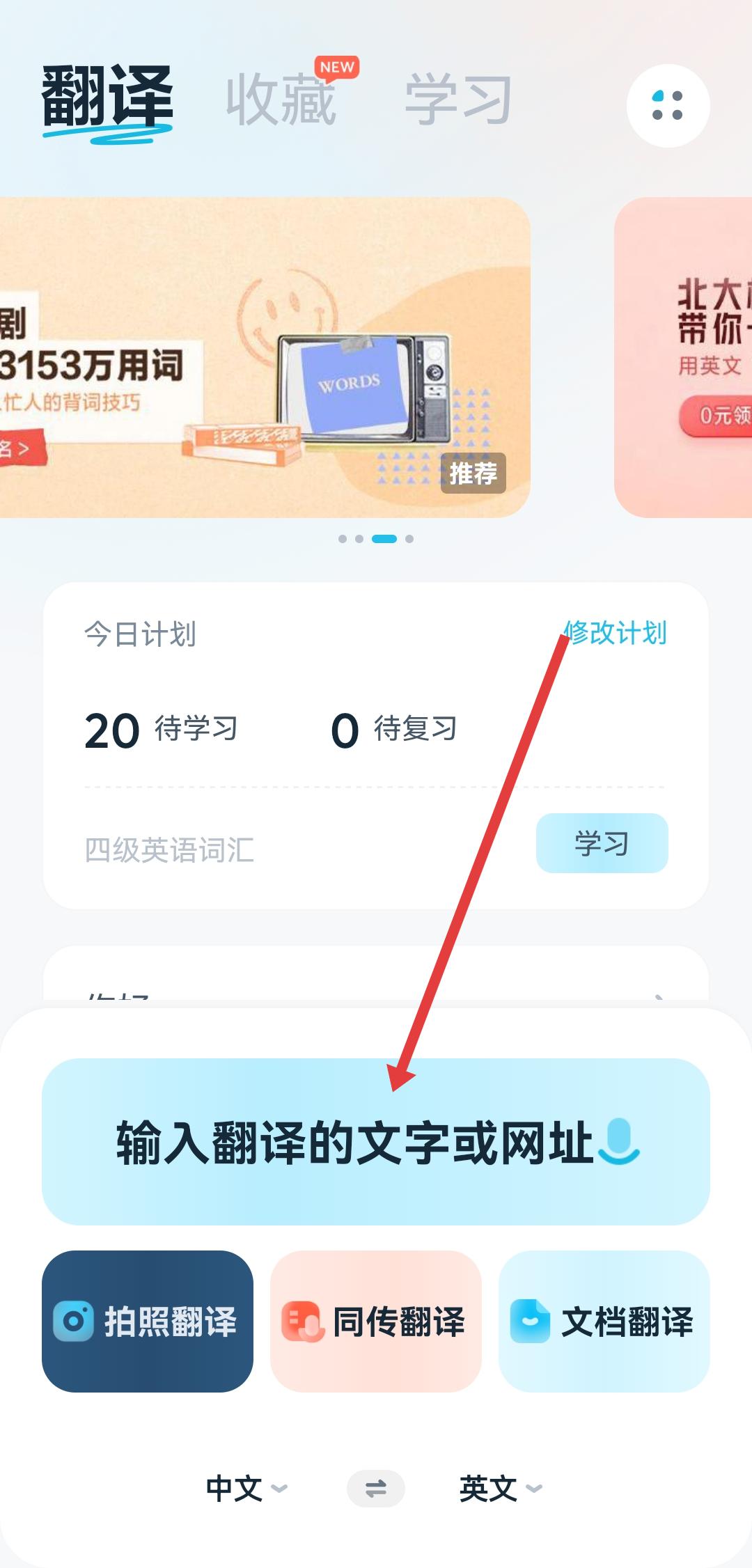Open the 3153万用词 recommended banner

click(265, 357)
